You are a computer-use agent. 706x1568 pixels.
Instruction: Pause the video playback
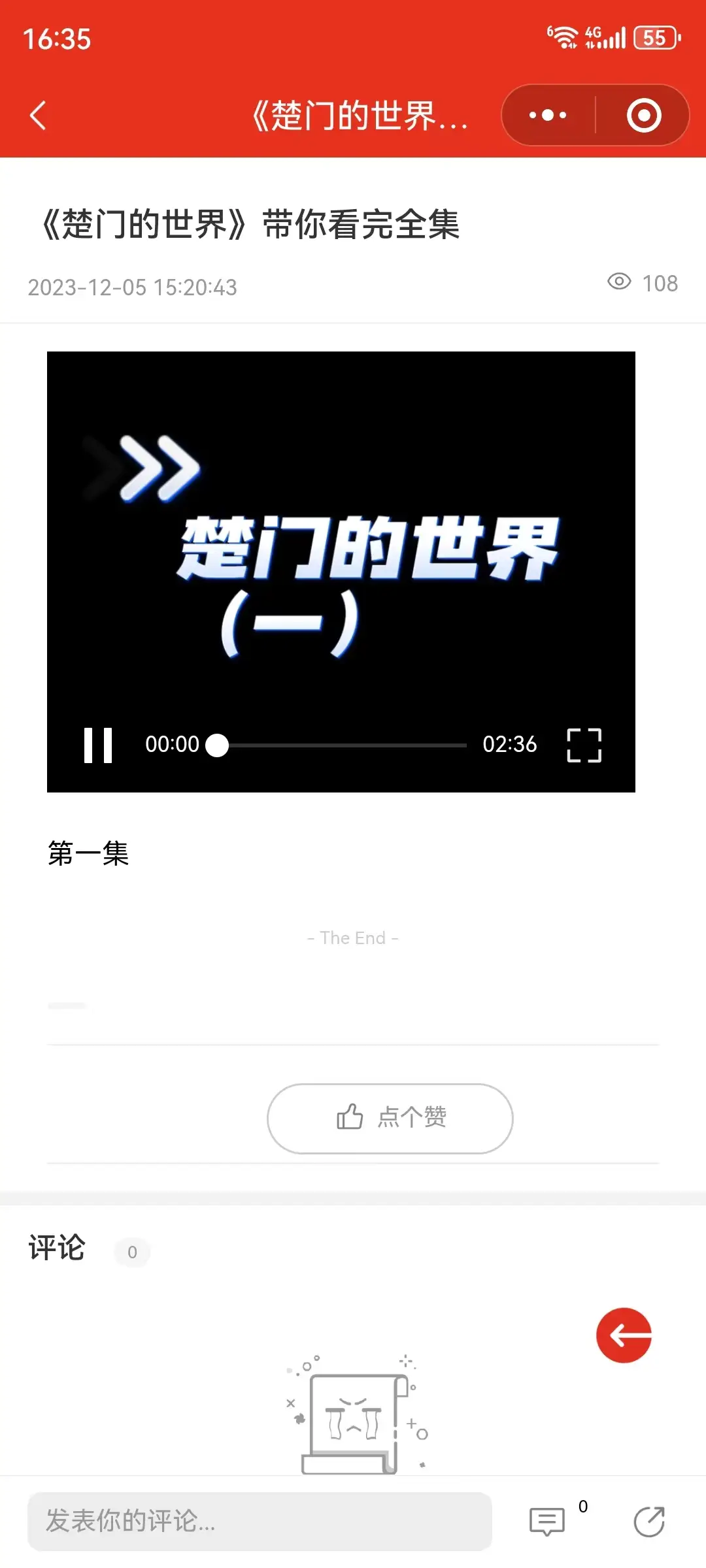click(98, 745)
